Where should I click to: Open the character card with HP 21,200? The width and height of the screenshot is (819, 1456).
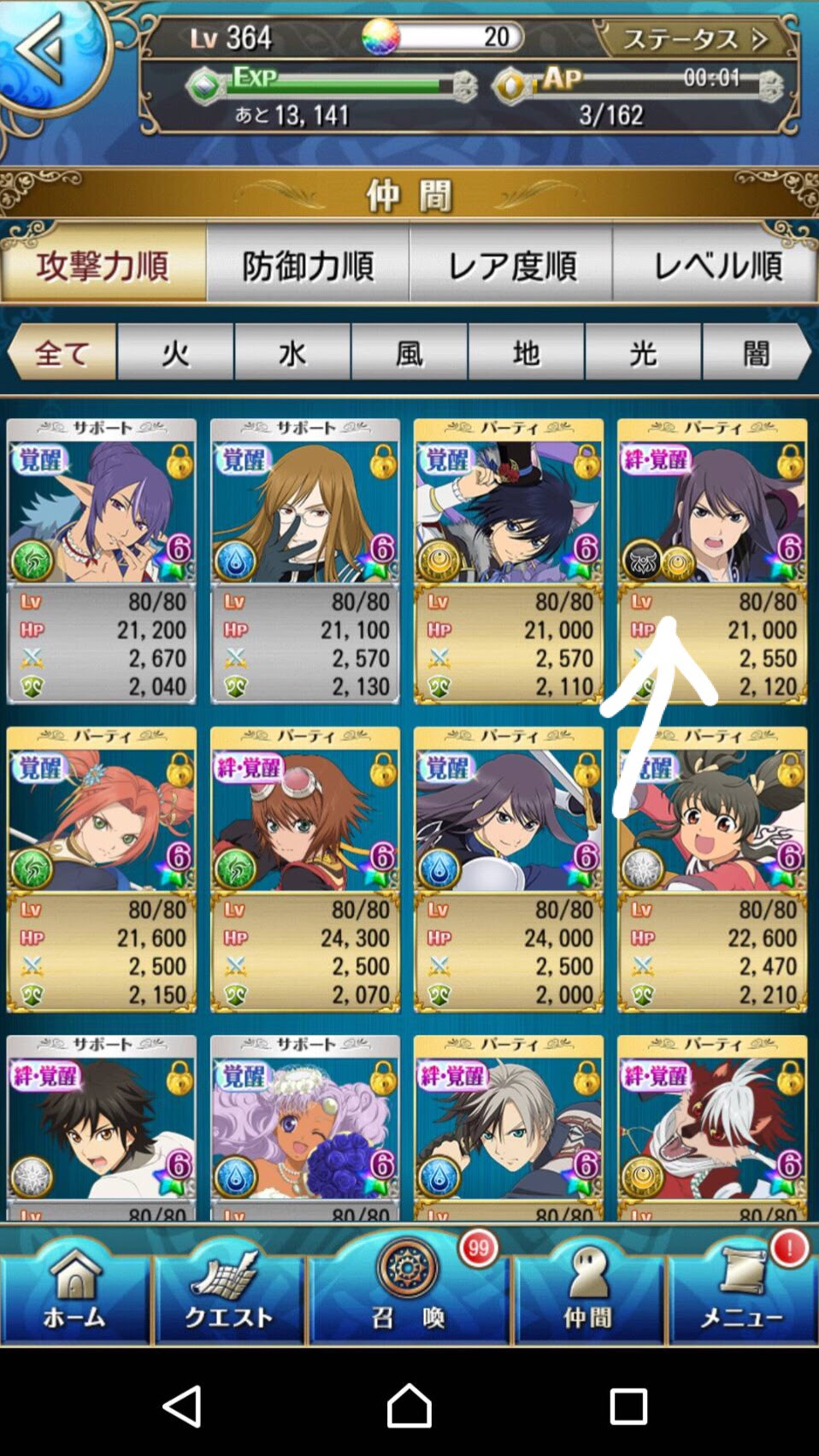[x=101, y=562]
